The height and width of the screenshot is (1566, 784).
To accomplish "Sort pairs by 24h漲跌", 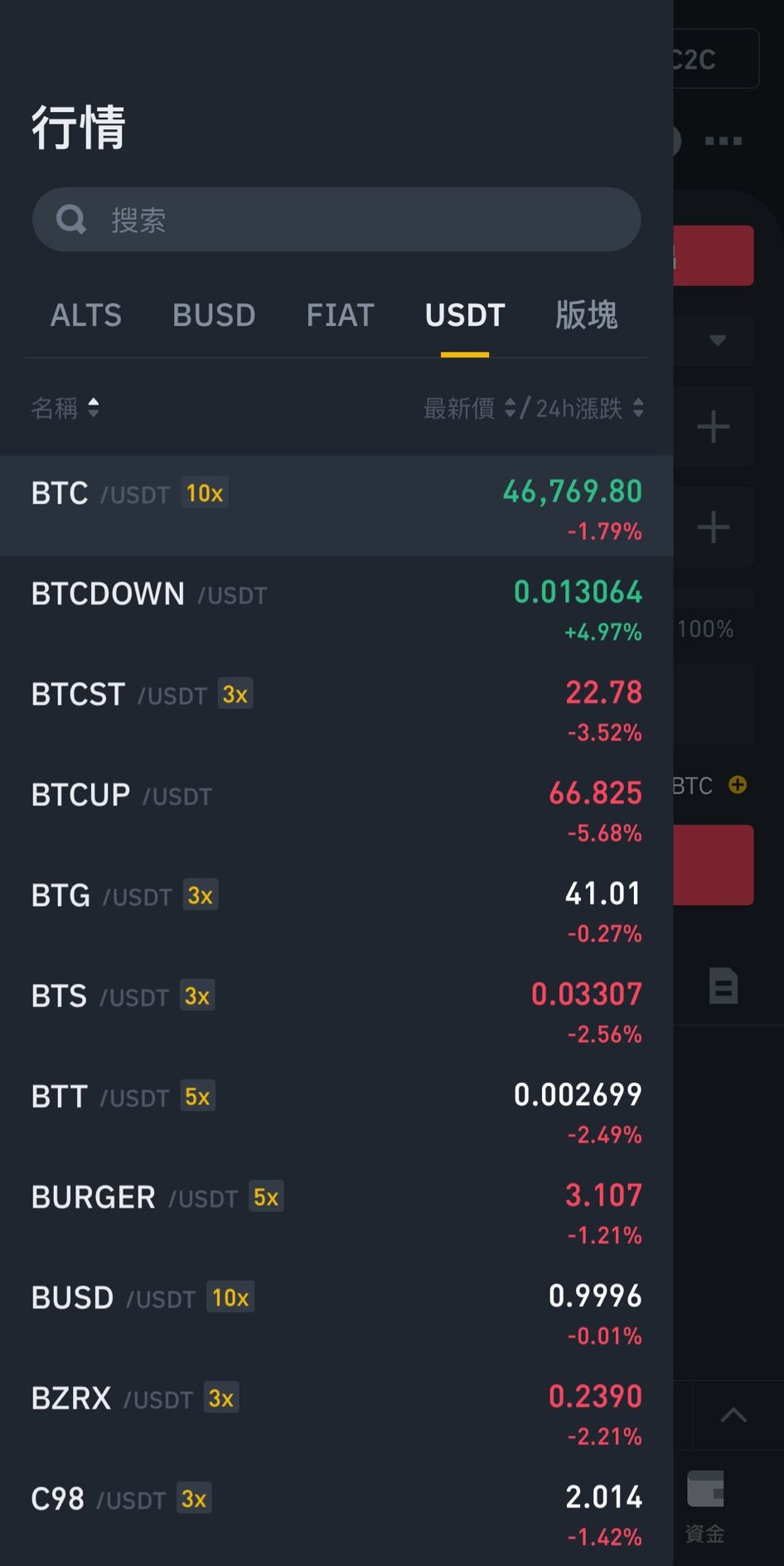I will (589, 408).
